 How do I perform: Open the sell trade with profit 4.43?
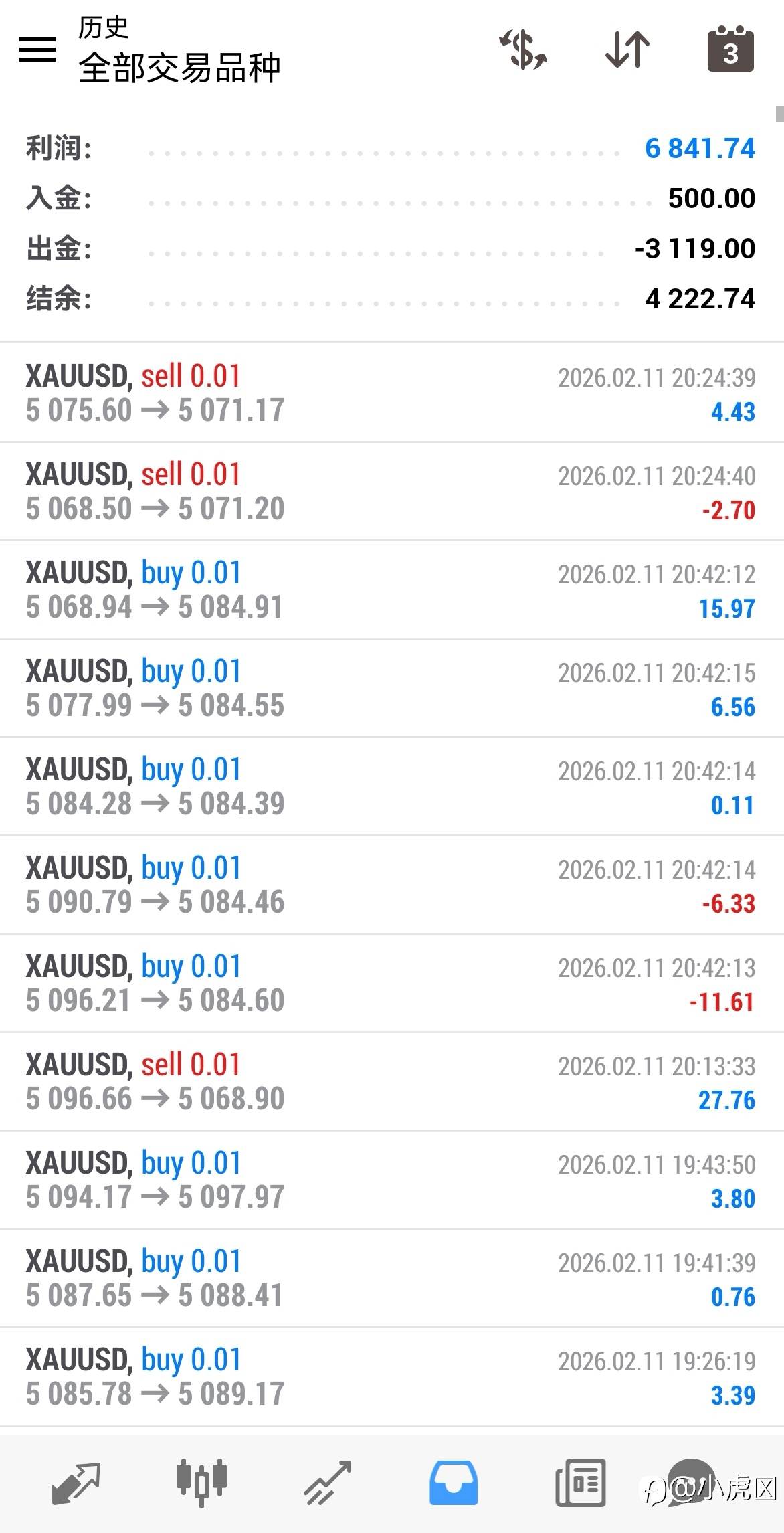(x=392, y=393)
